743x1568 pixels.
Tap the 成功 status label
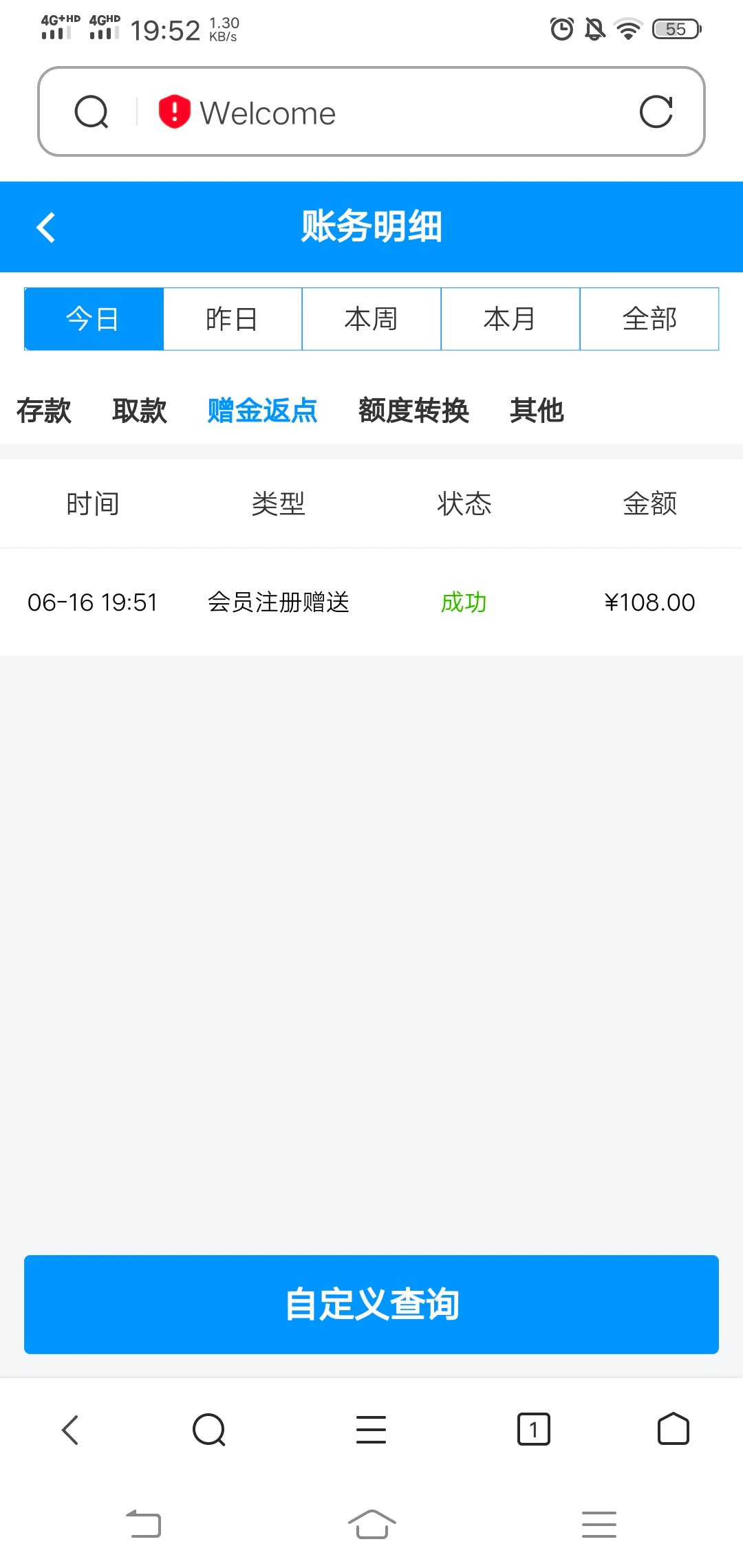click(x=464, y=602)
